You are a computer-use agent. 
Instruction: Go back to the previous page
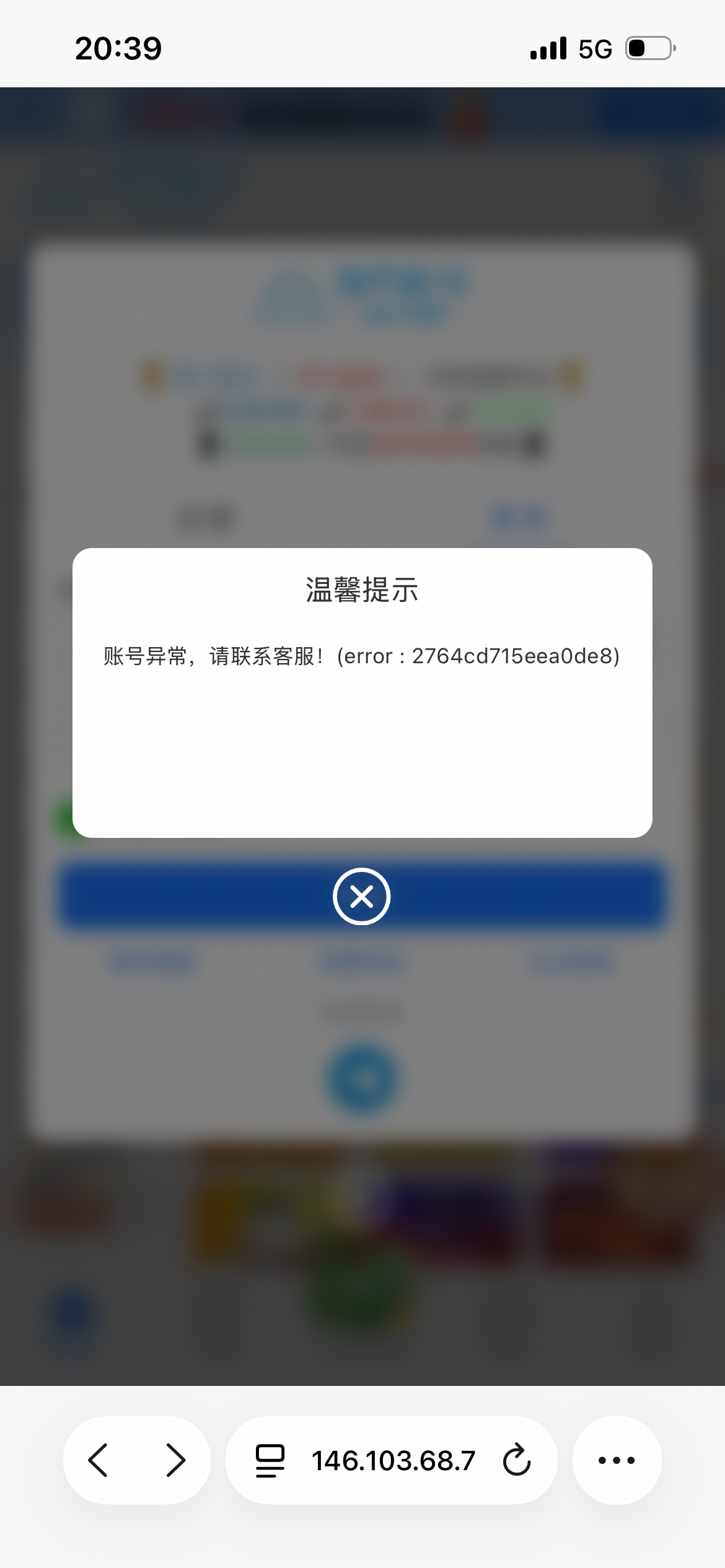tap(99, 1460)
